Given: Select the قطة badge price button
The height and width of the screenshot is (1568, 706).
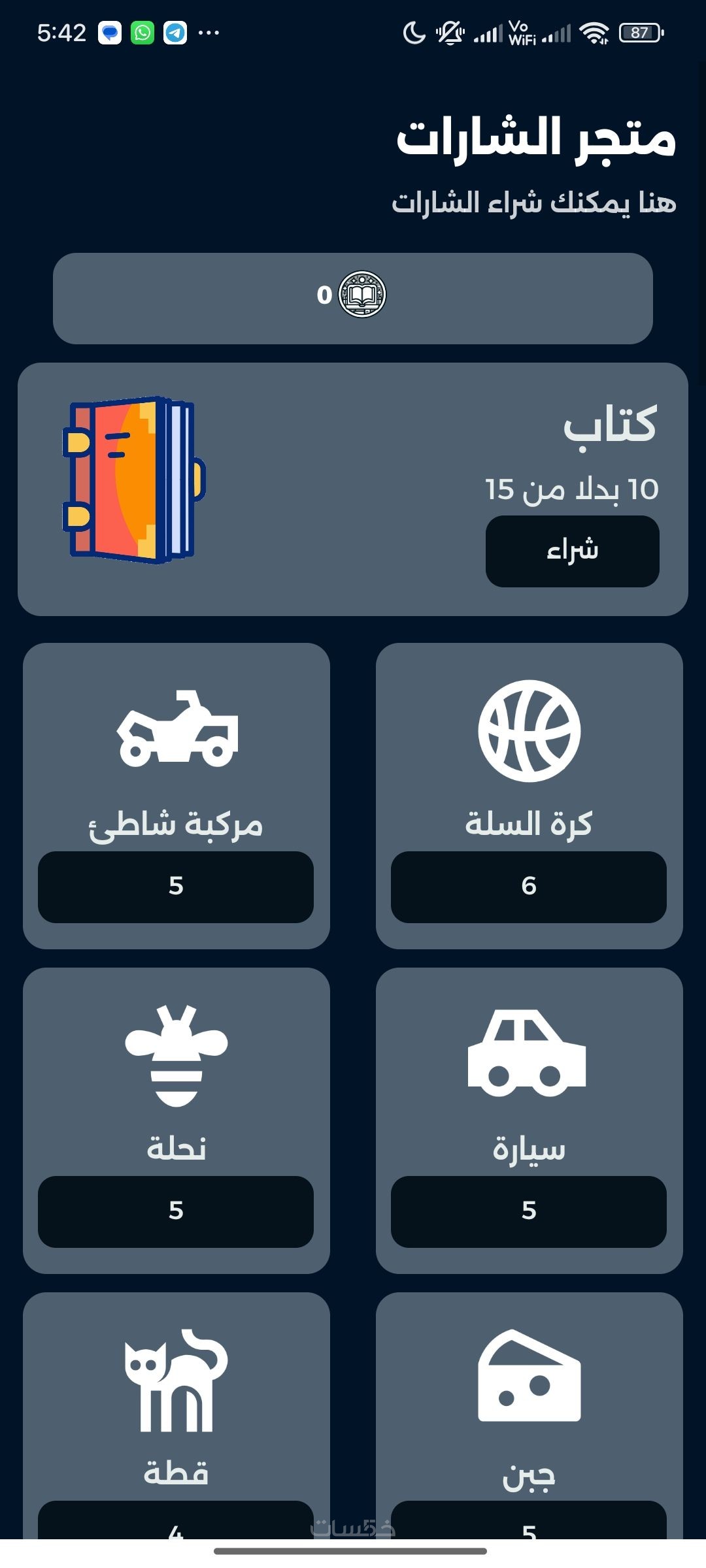Looking at the screenshot, I should coord(176,1521).
